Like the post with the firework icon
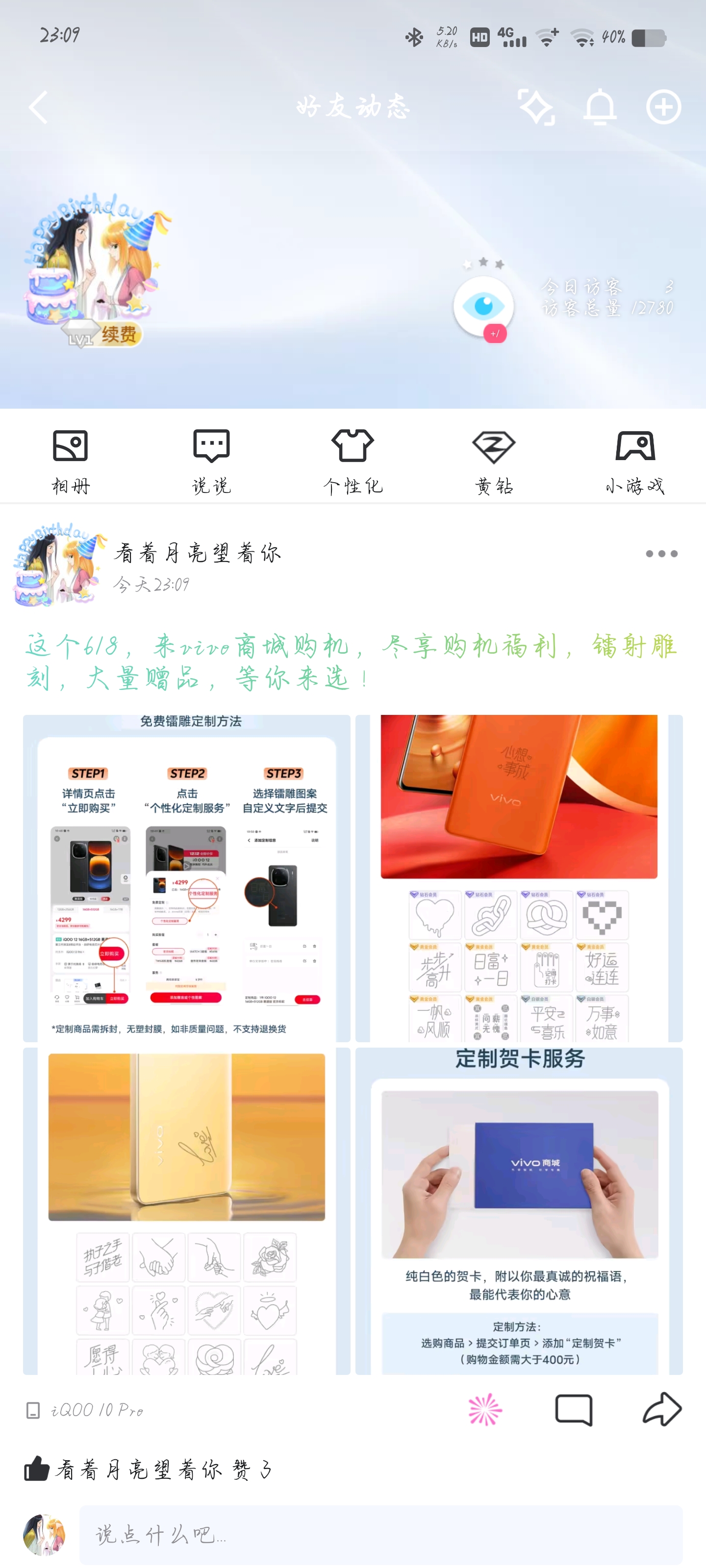The width and height of the screenshot is (706, 1568). click(485, 1410)
